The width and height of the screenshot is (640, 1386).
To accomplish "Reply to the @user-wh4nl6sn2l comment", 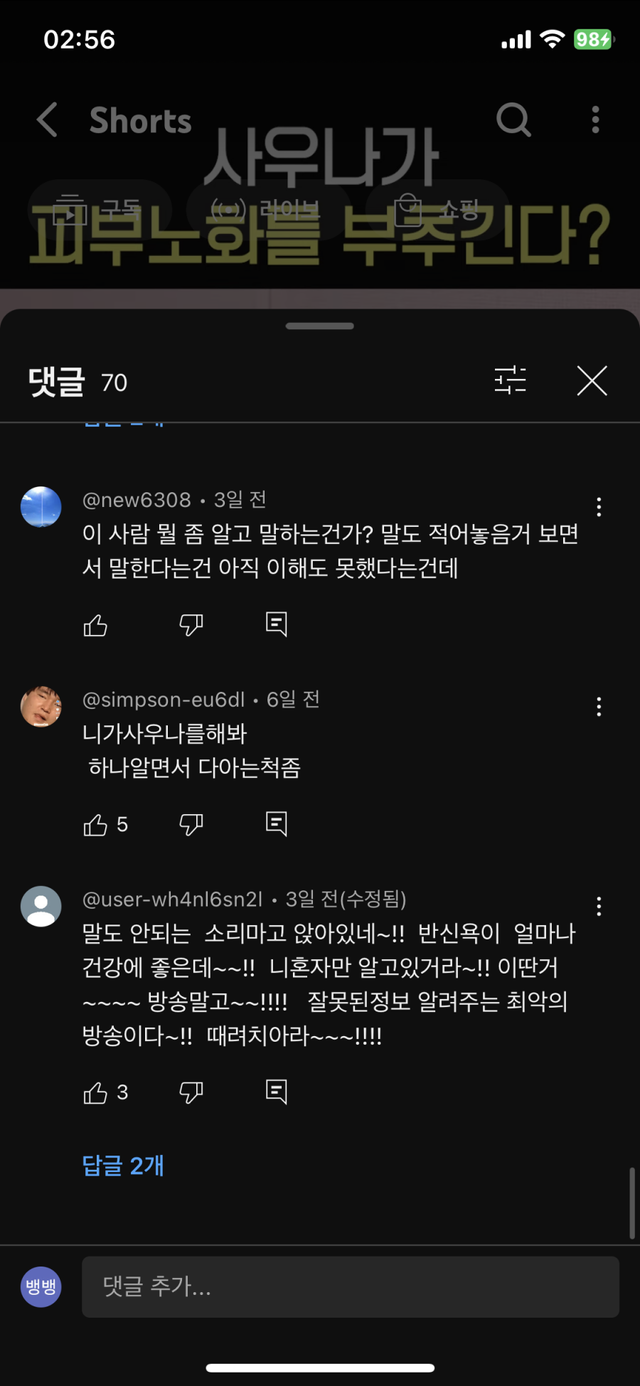I will coord(277,1092).
